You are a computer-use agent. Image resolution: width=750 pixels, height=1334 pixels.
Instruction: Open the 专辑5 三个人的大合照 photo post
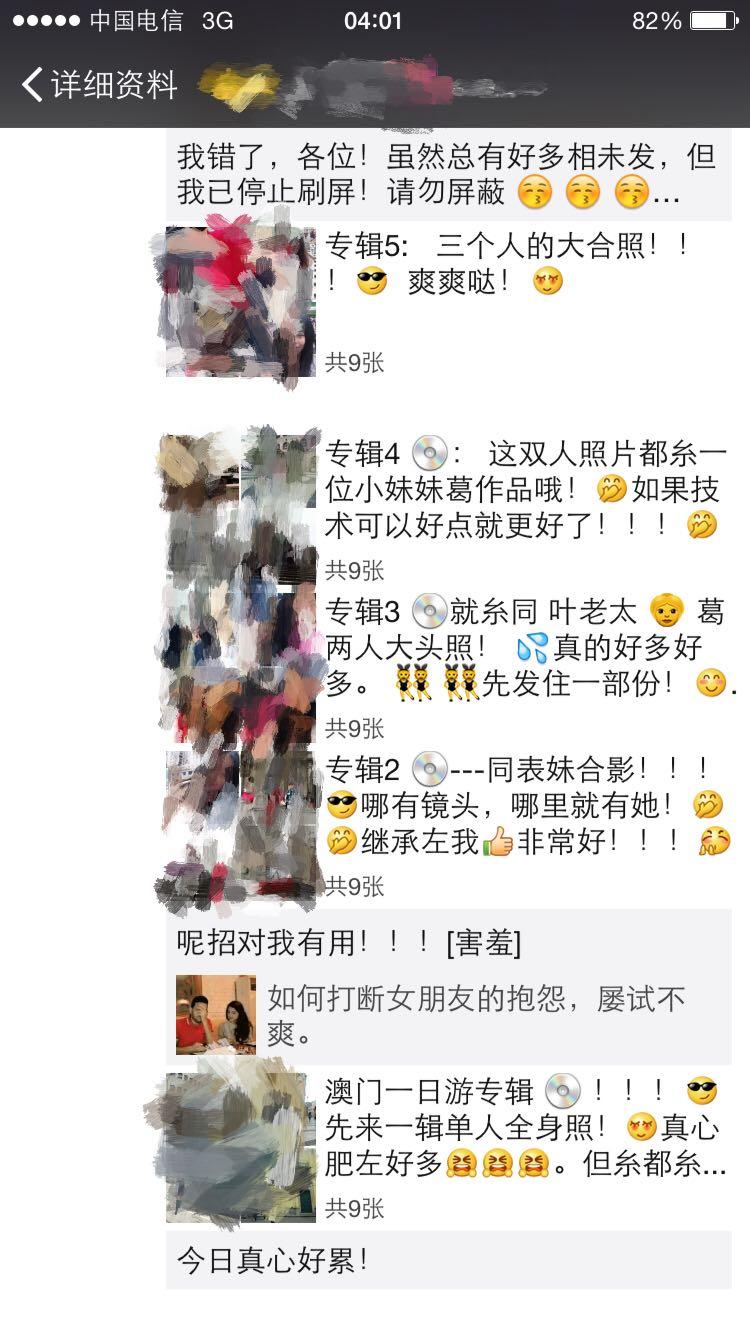click(x=241, y=302)
